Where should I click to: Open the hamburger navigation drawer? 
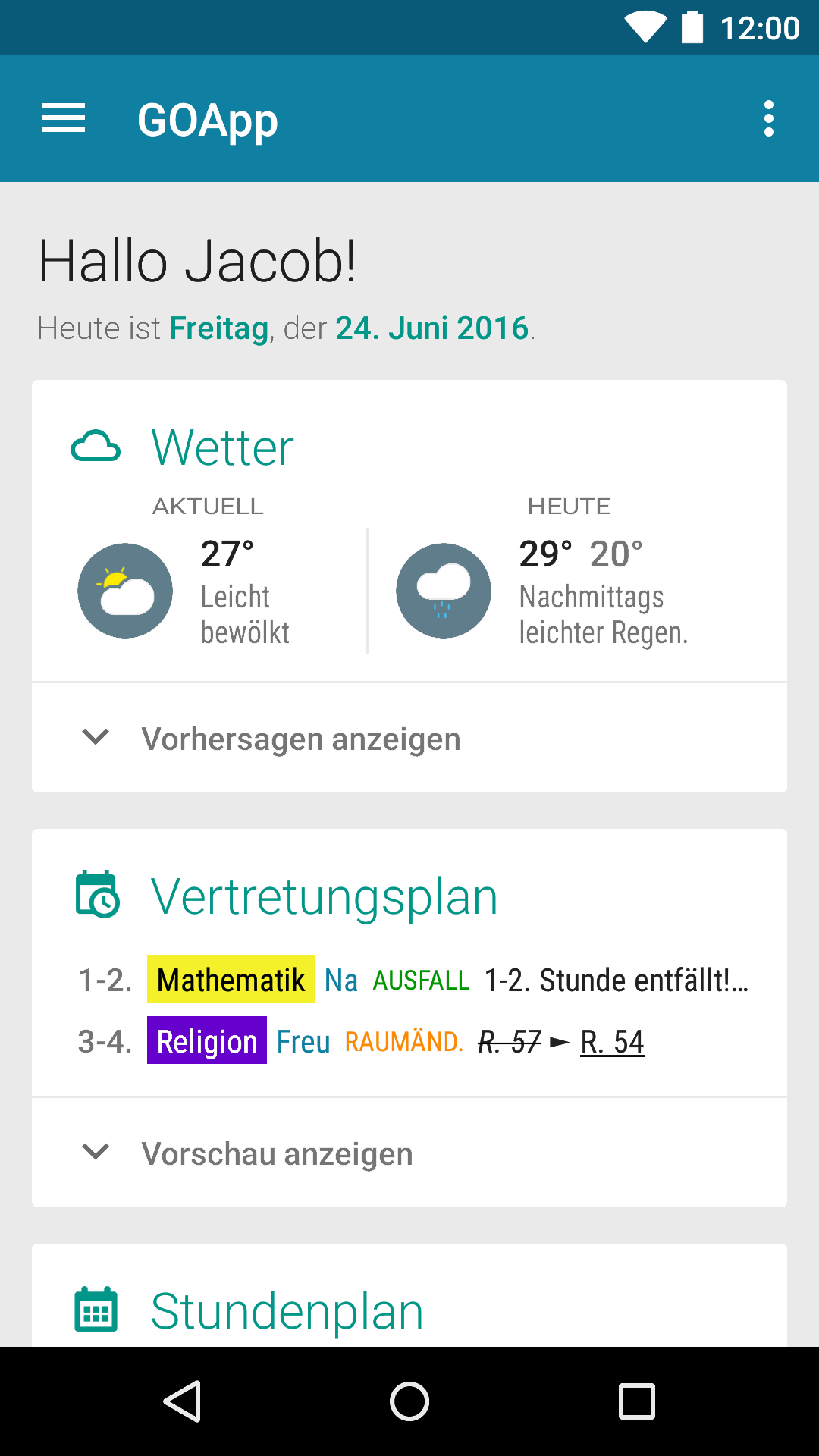64,119
